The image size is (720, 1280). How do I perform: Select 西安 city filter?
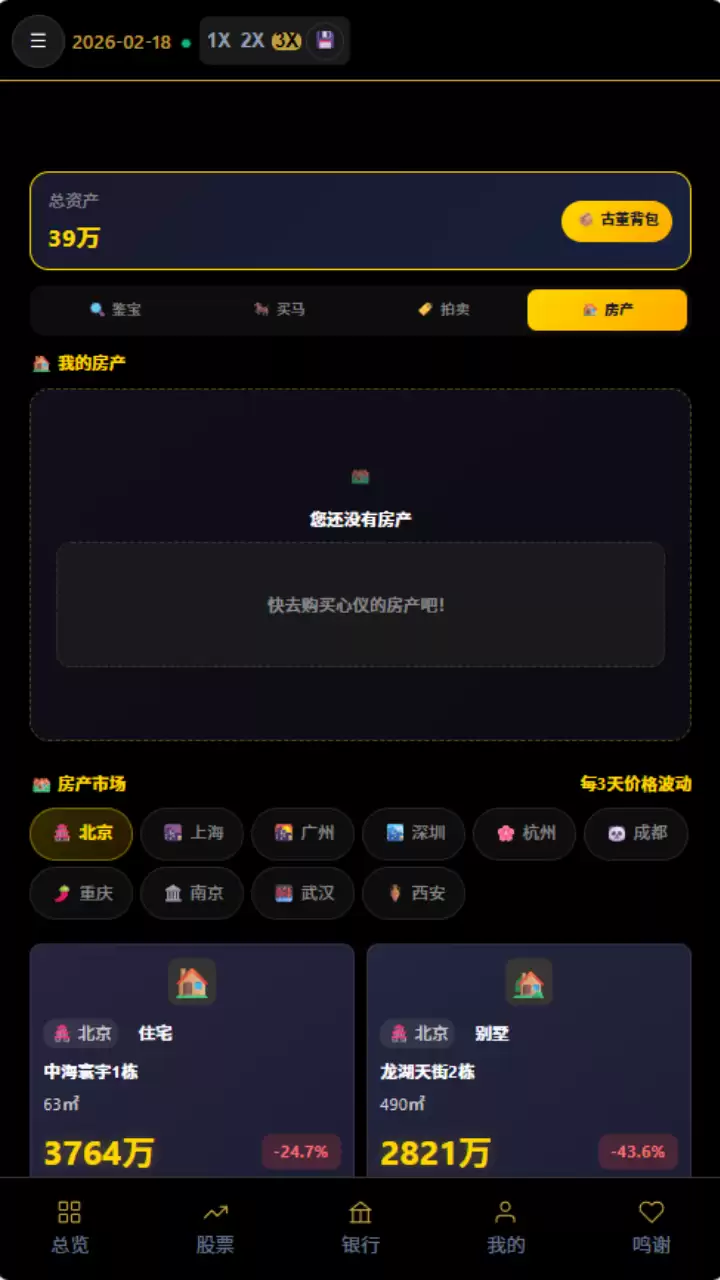click(x=413, y=893)
